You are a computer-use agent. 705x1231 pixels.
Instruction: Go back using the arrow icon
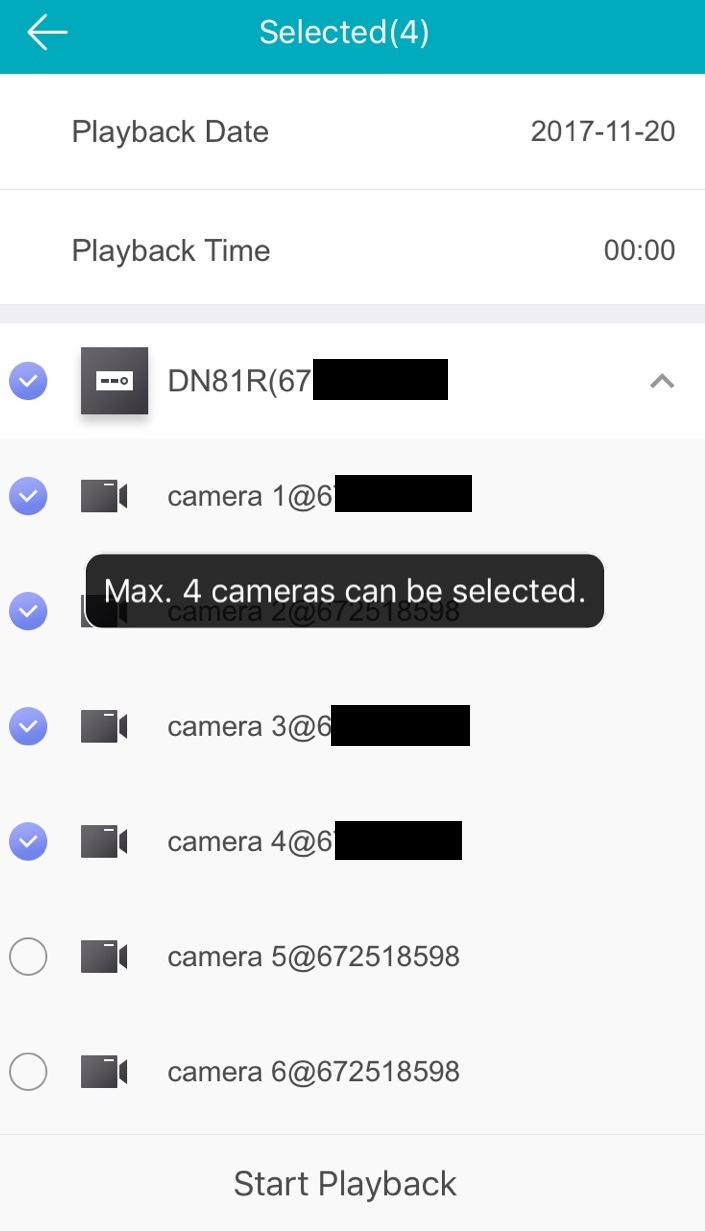click(x=47, y=33)
